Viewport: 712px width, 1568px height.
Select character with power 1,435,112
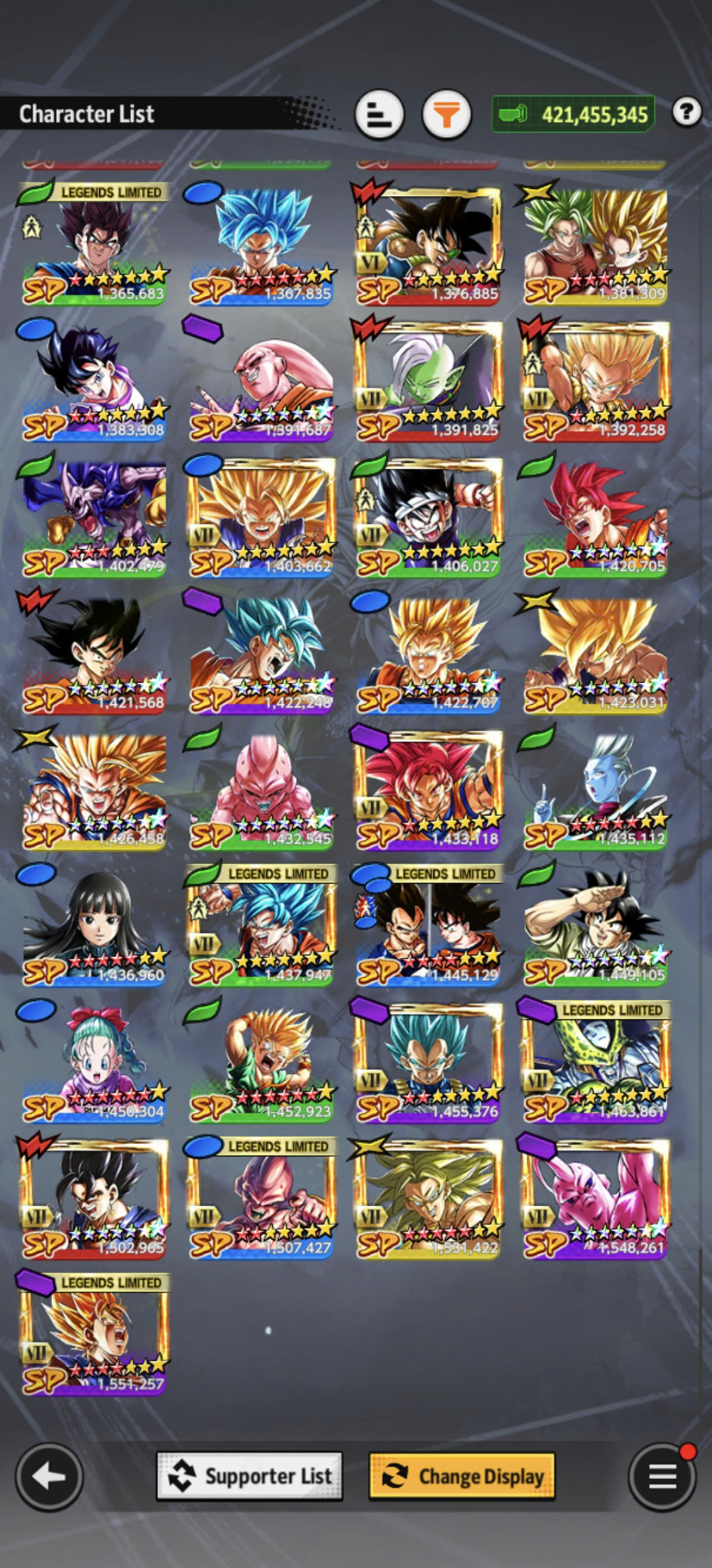tap(595, 788)
